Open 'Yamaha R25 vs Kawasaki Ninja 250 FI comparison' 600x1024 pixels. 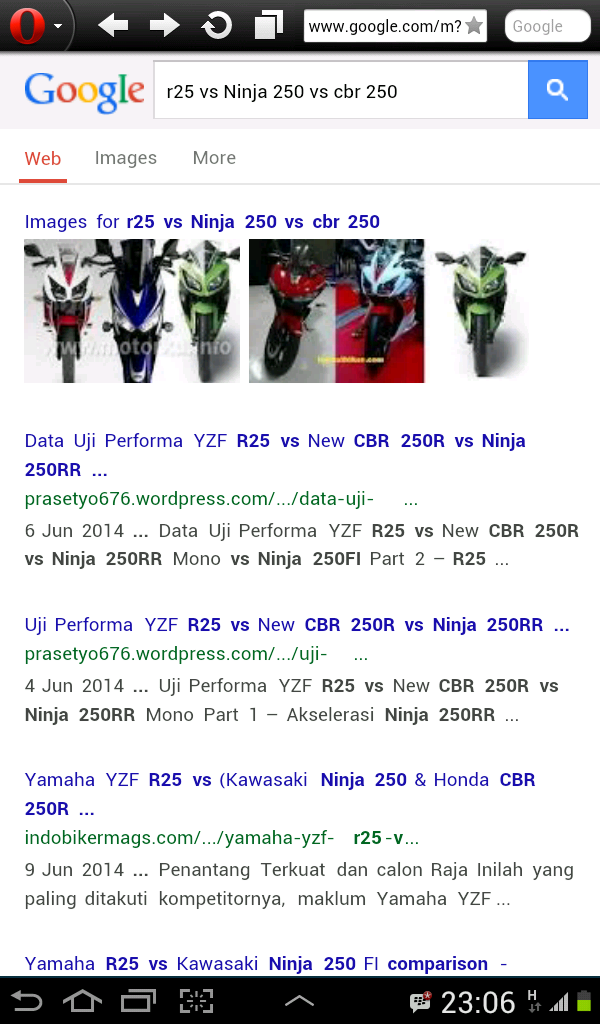(266, 964)
